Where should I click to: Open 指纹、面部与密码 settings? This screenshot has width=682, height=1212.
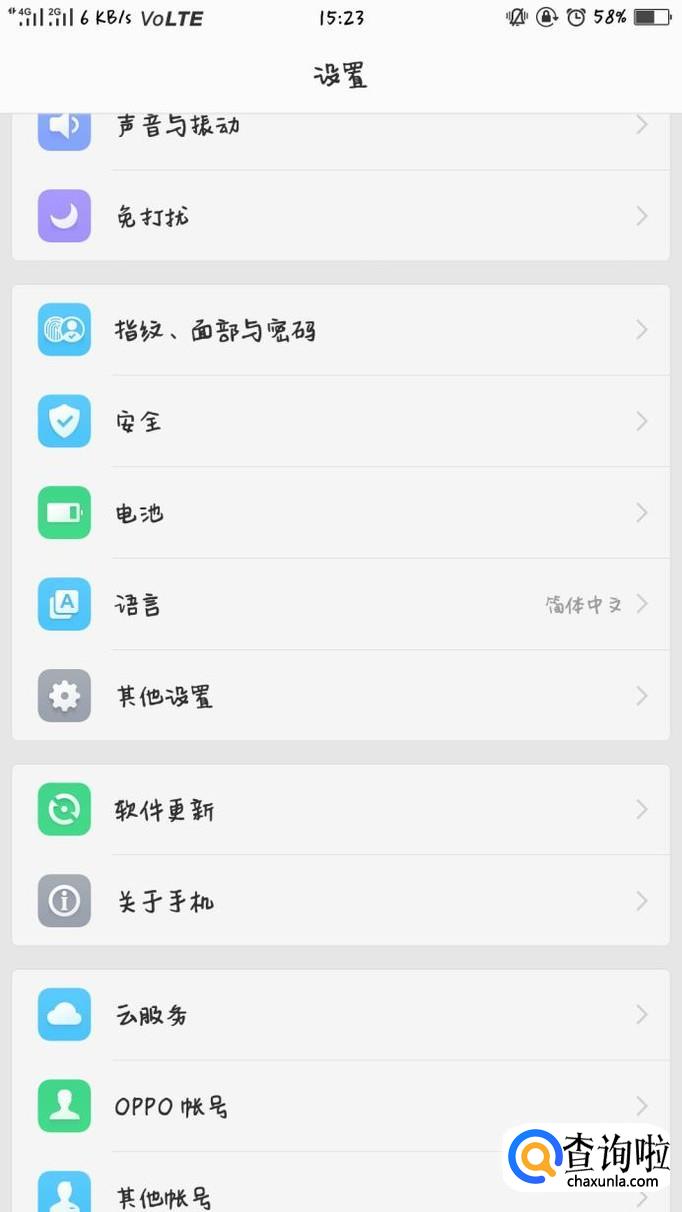pyautogui.click(x=340, y=330)
